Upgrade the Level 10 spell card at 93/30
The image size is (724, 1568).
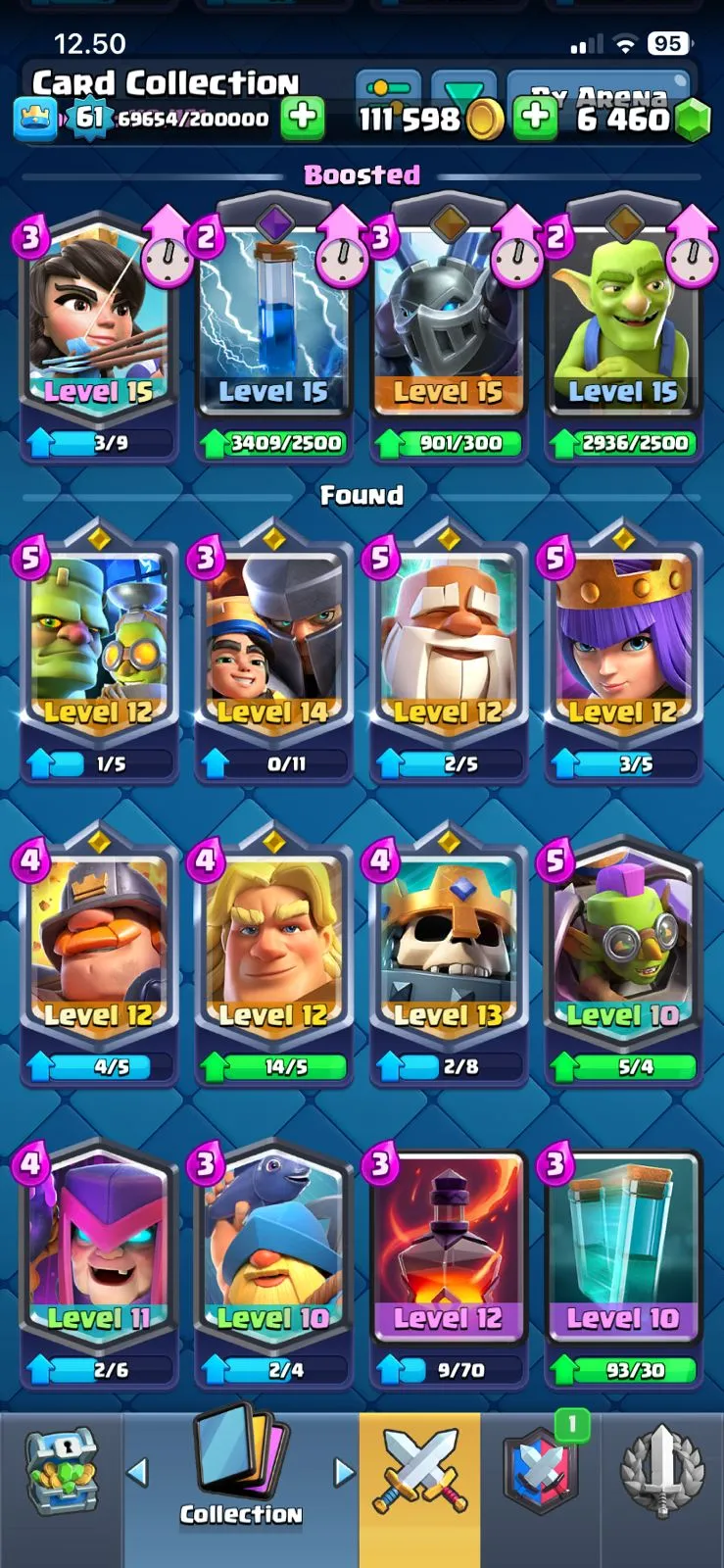point(623,1369)
